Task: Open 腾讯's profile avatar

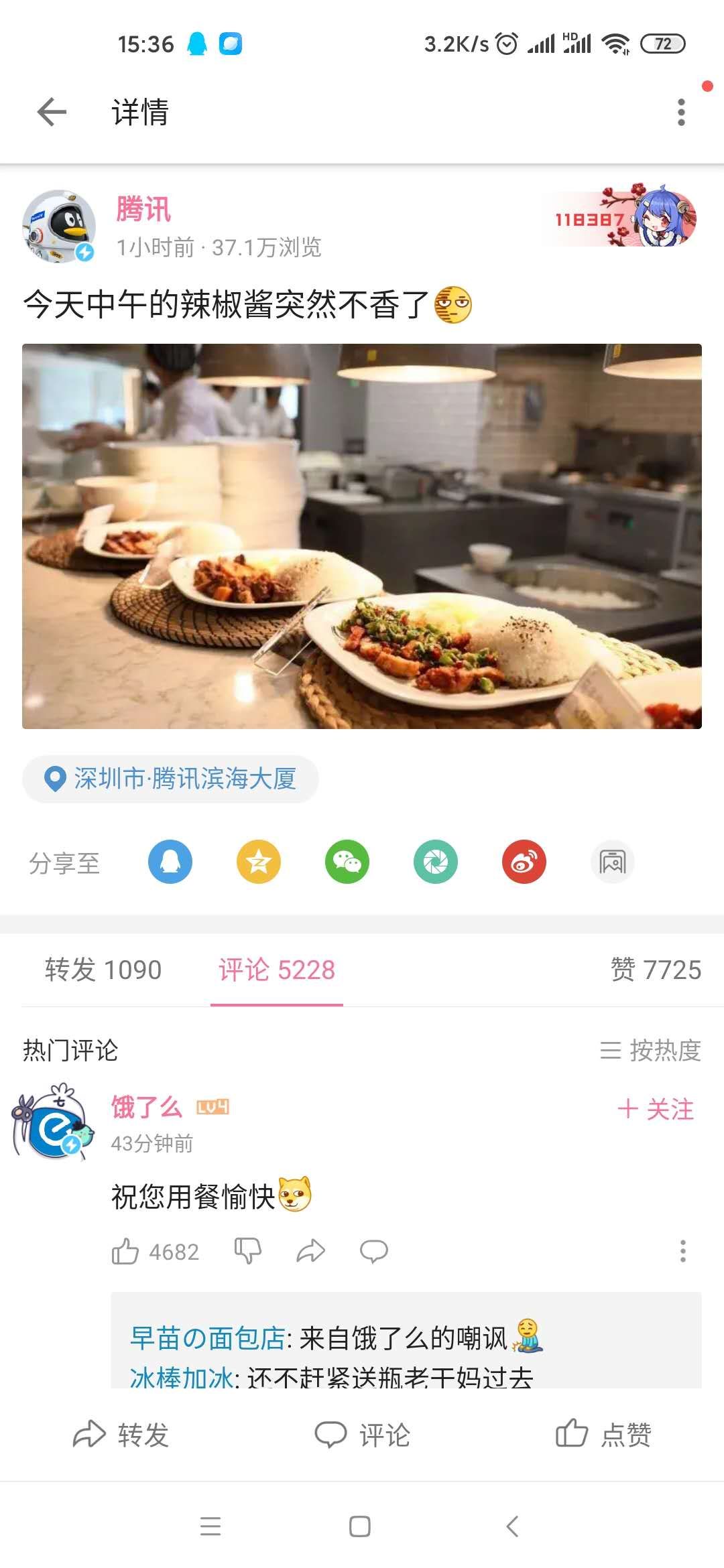Action: pos(58,226)
